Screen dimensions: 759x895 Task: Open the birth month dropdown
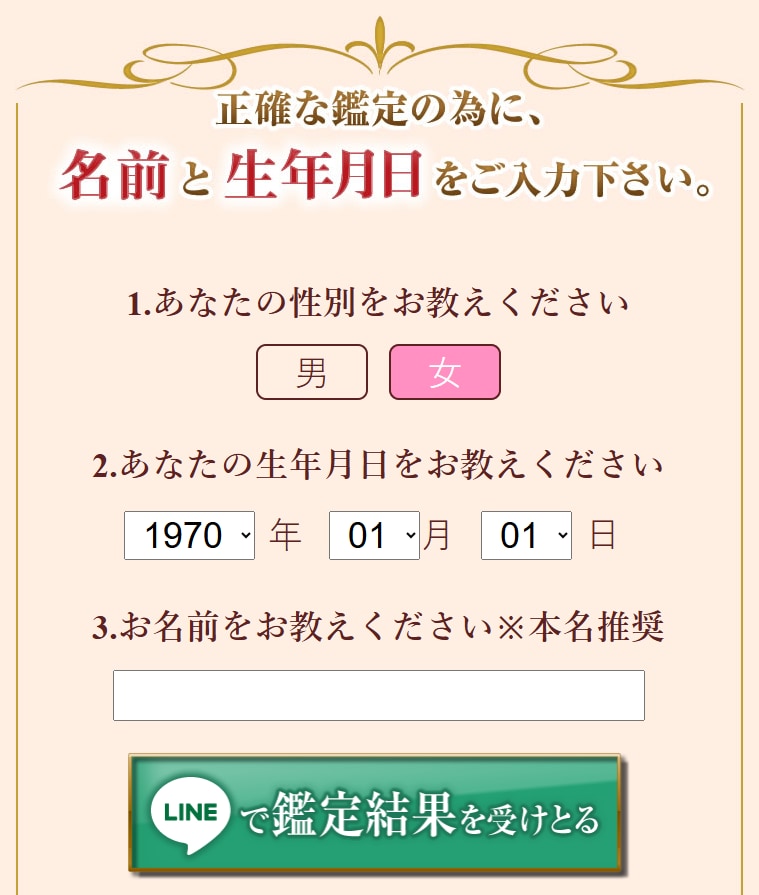coord(374,536)
